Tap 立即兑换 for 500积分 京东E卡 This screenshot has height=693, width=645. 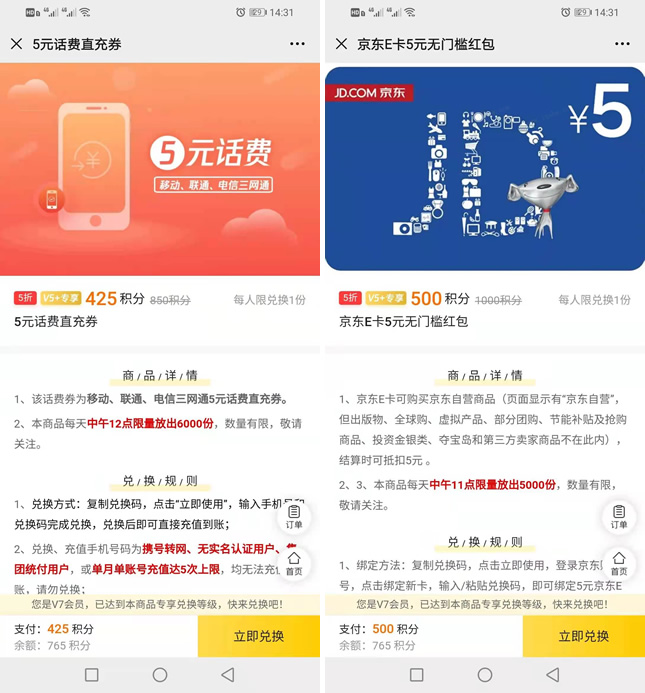click(x=583, y=636)
